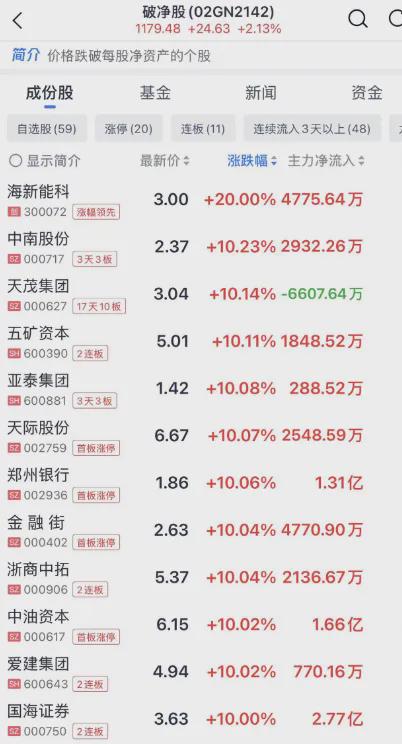
Task: Open the search magnifier icon
Action: (x=357, y=19)
